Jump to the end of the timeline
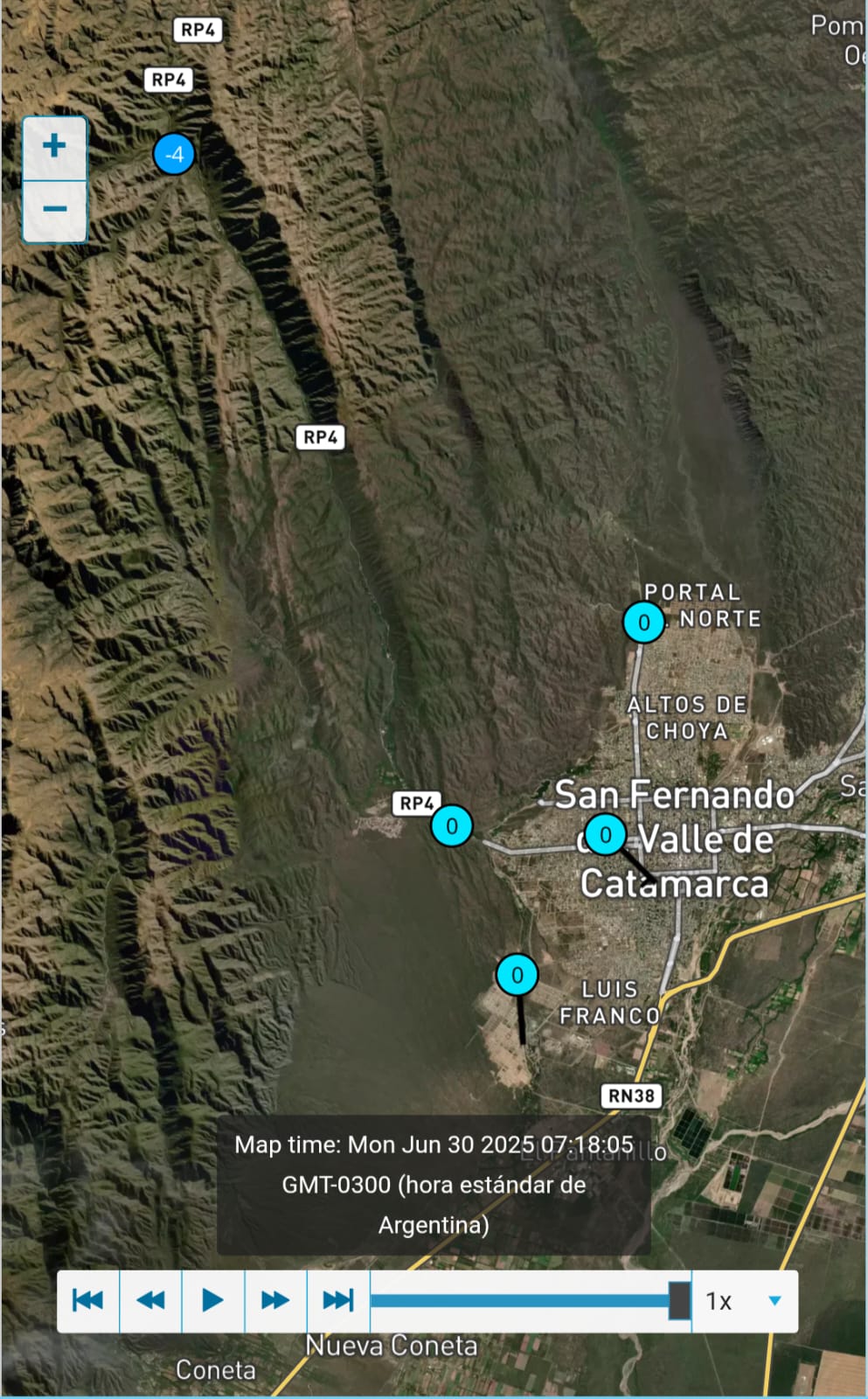This screenshot has height=1399, width=868. click(x=338, y=1300)
